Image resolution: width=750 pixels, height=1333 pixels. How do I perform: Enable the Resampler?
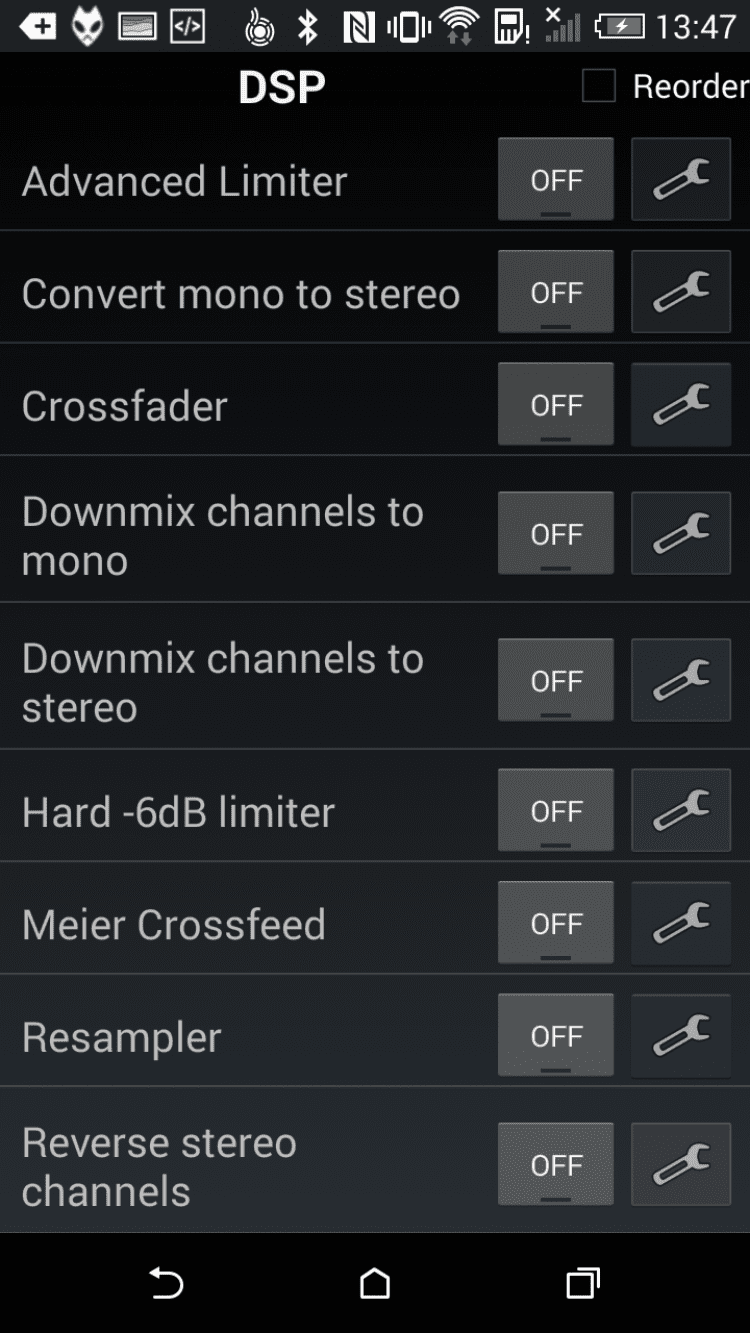point(556,1036)
